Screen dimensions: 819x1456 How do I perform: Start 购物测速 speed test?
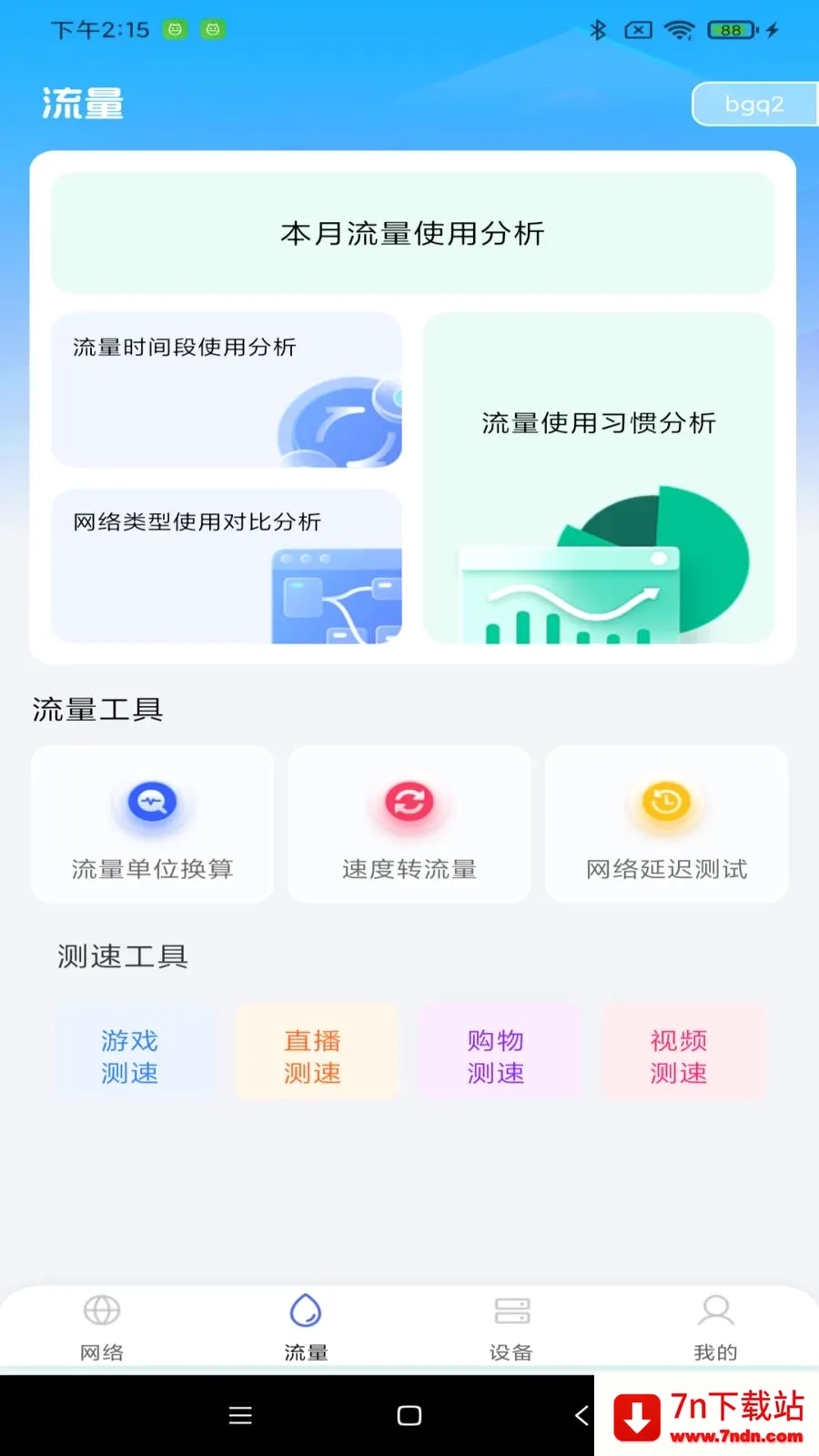click(x=496, y=1057)
